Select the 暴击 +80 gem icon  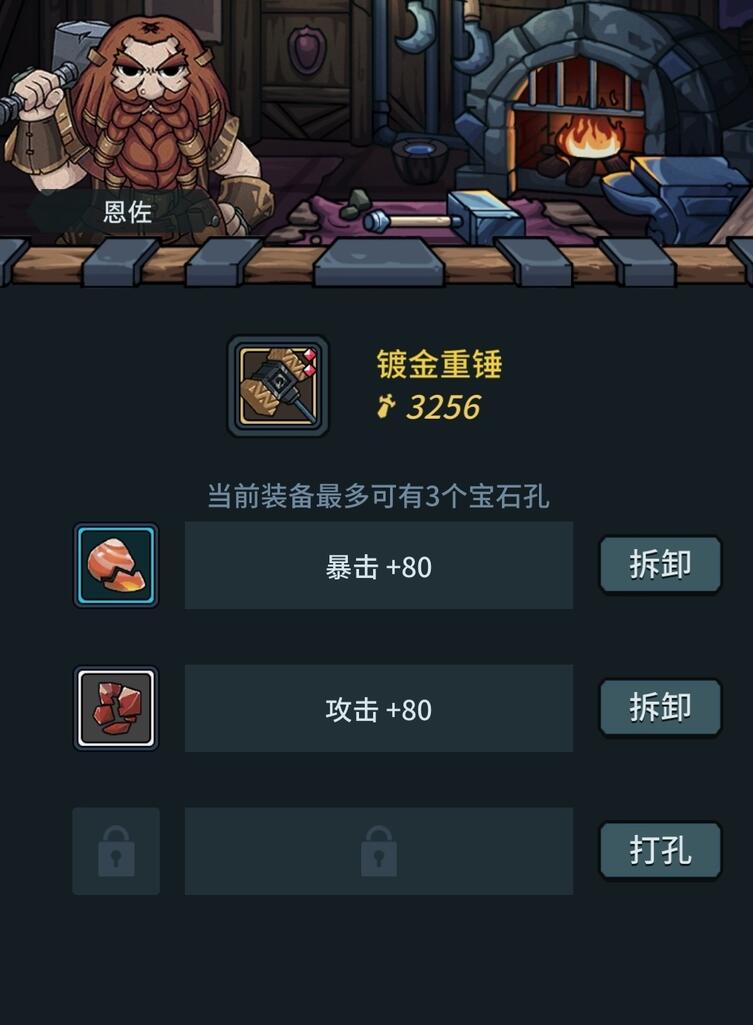click(116, 565)
